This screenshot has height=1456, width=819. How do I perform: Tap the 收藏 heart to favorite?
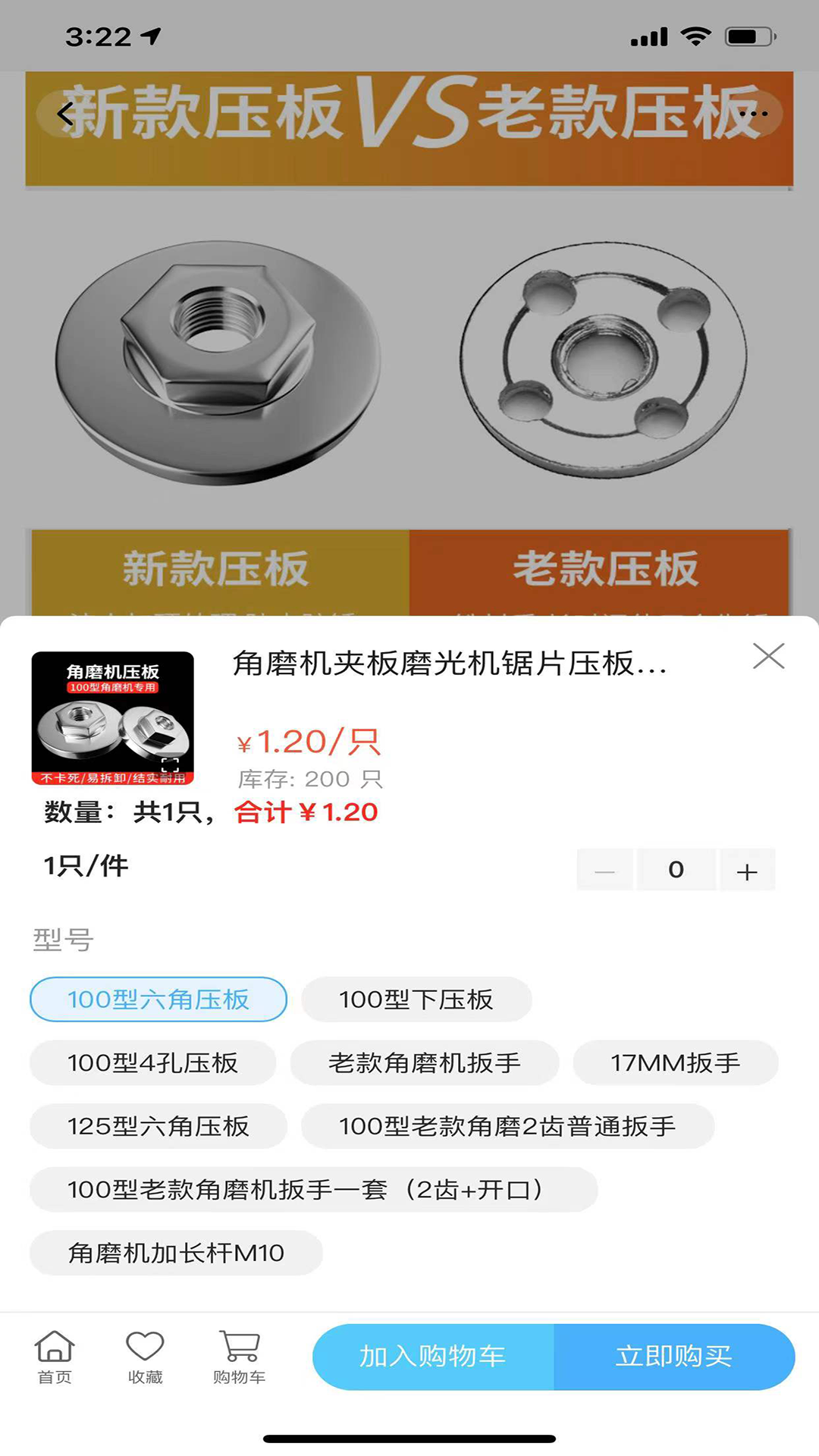pyautogui.click(x=145, y=1357)
